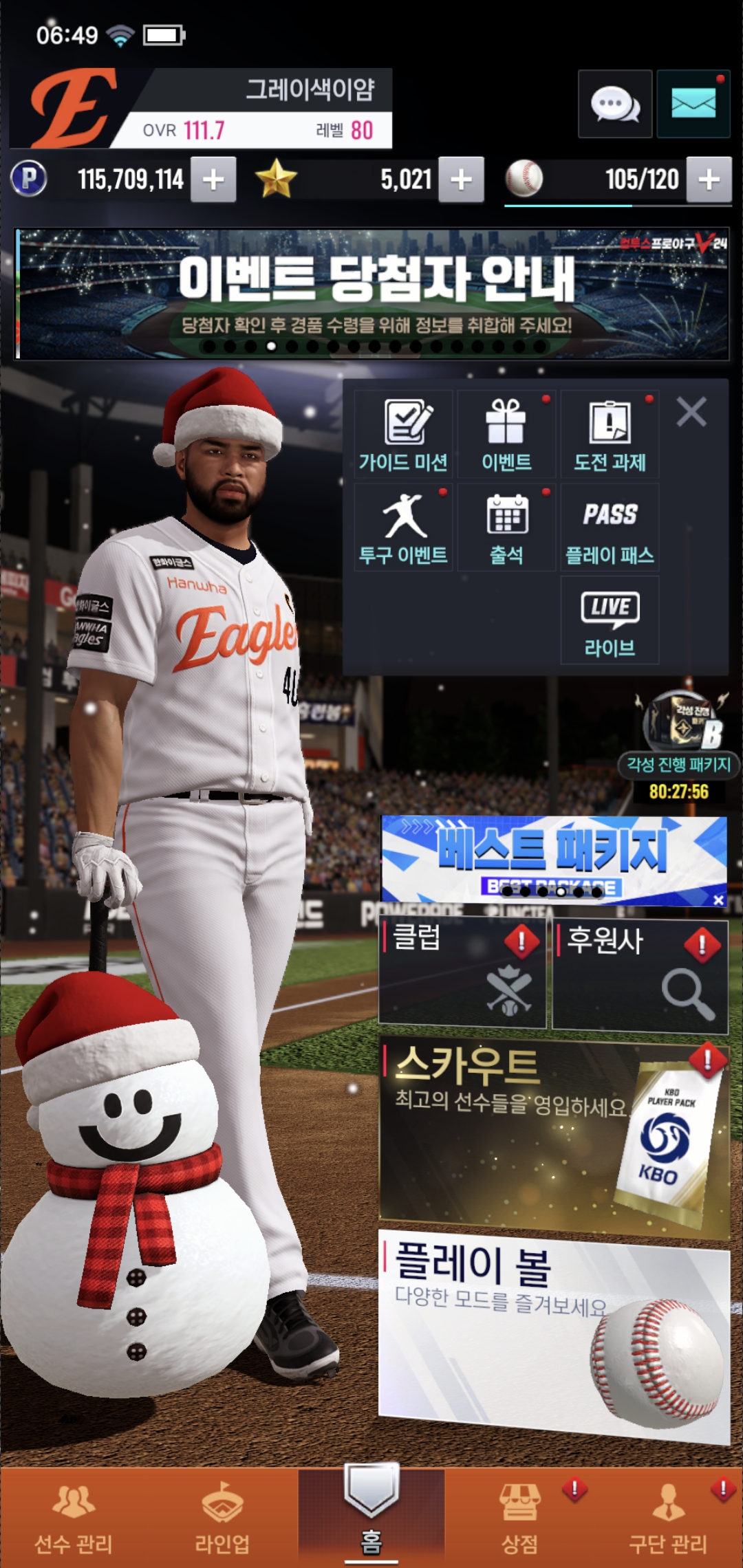Image resolution: width=743 pixels, height=1568 pixels.
Task: Open the chat speech-bubble icon
Action: 614,105
